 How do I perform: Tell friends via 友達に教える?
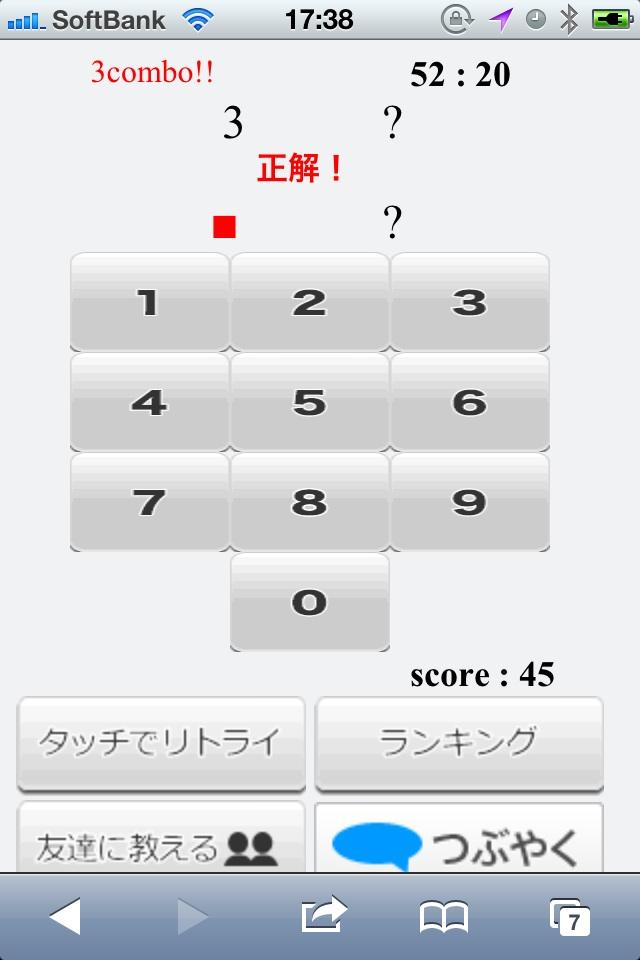click(161, 840)
